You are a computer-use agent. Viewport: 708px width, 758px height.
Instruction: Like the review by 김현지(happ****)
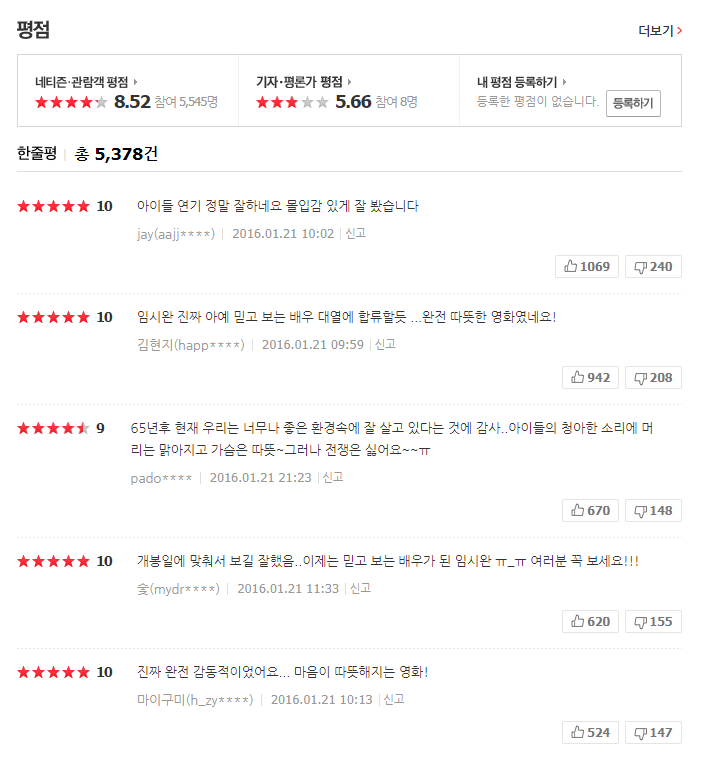point(590,378)
